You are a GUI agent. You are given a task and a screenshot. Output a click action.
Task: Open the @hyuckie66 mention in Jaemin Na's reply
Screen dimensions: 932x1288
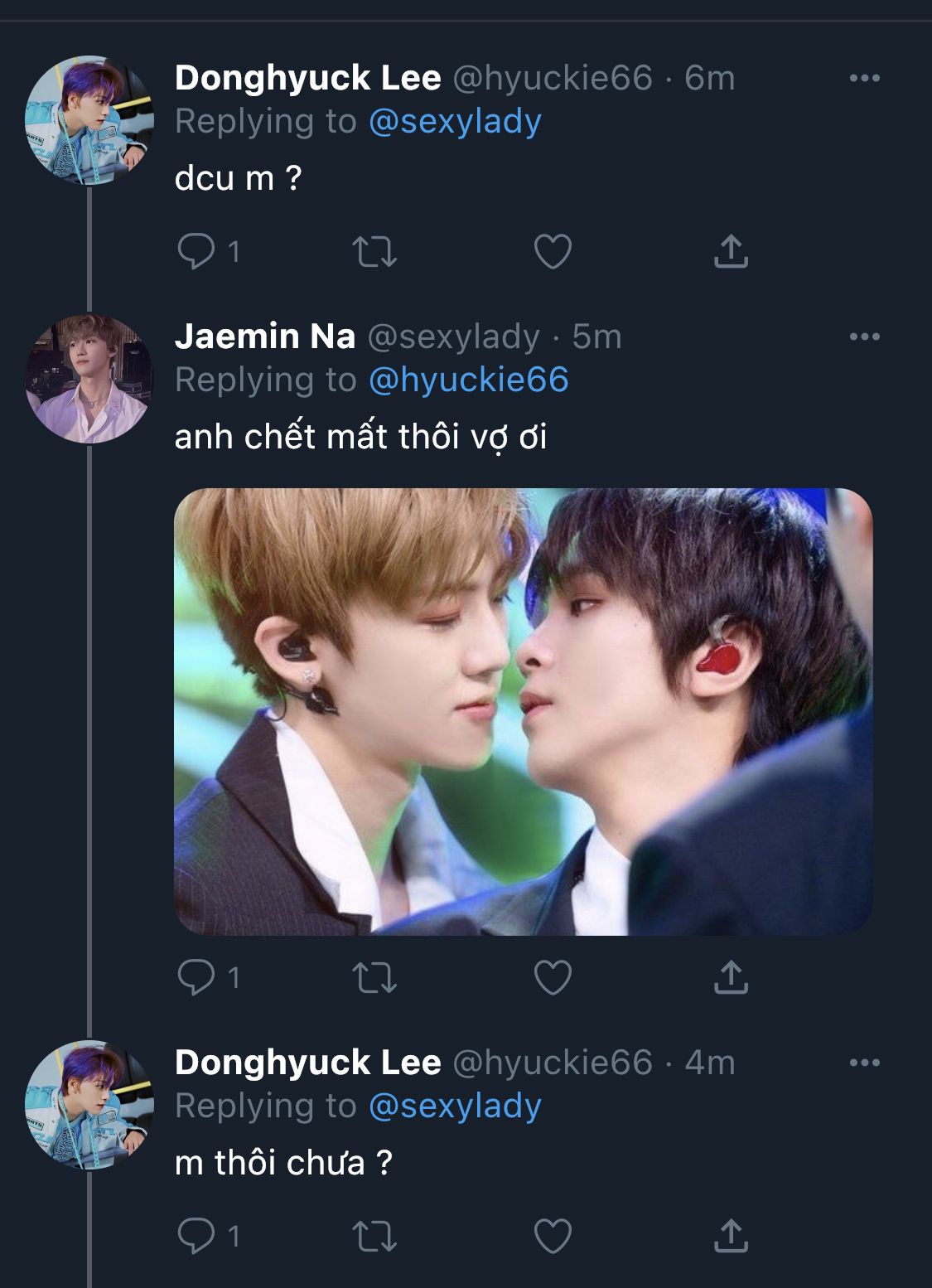click(x=468, y=380)
